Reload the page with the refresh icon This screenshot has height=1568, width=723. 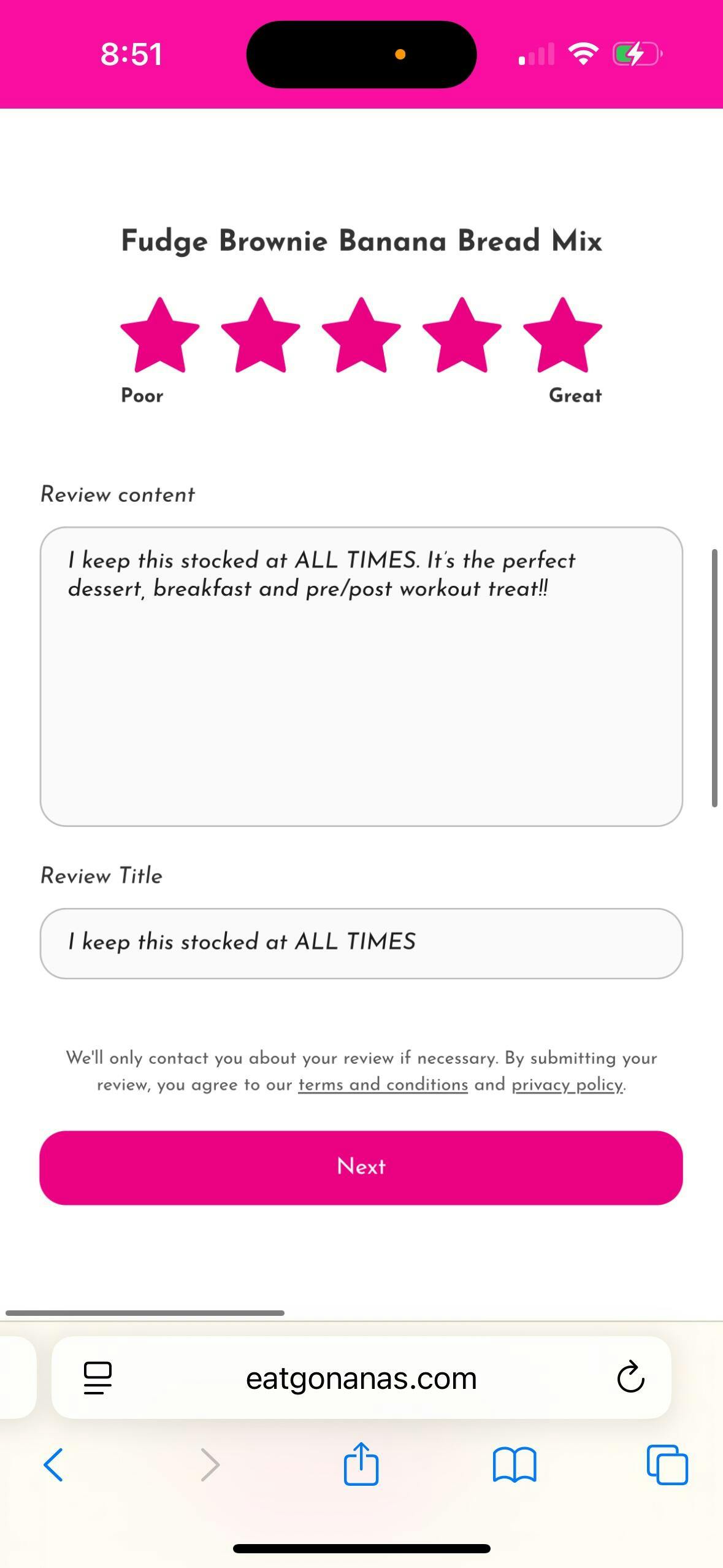tap(630, 1378)
